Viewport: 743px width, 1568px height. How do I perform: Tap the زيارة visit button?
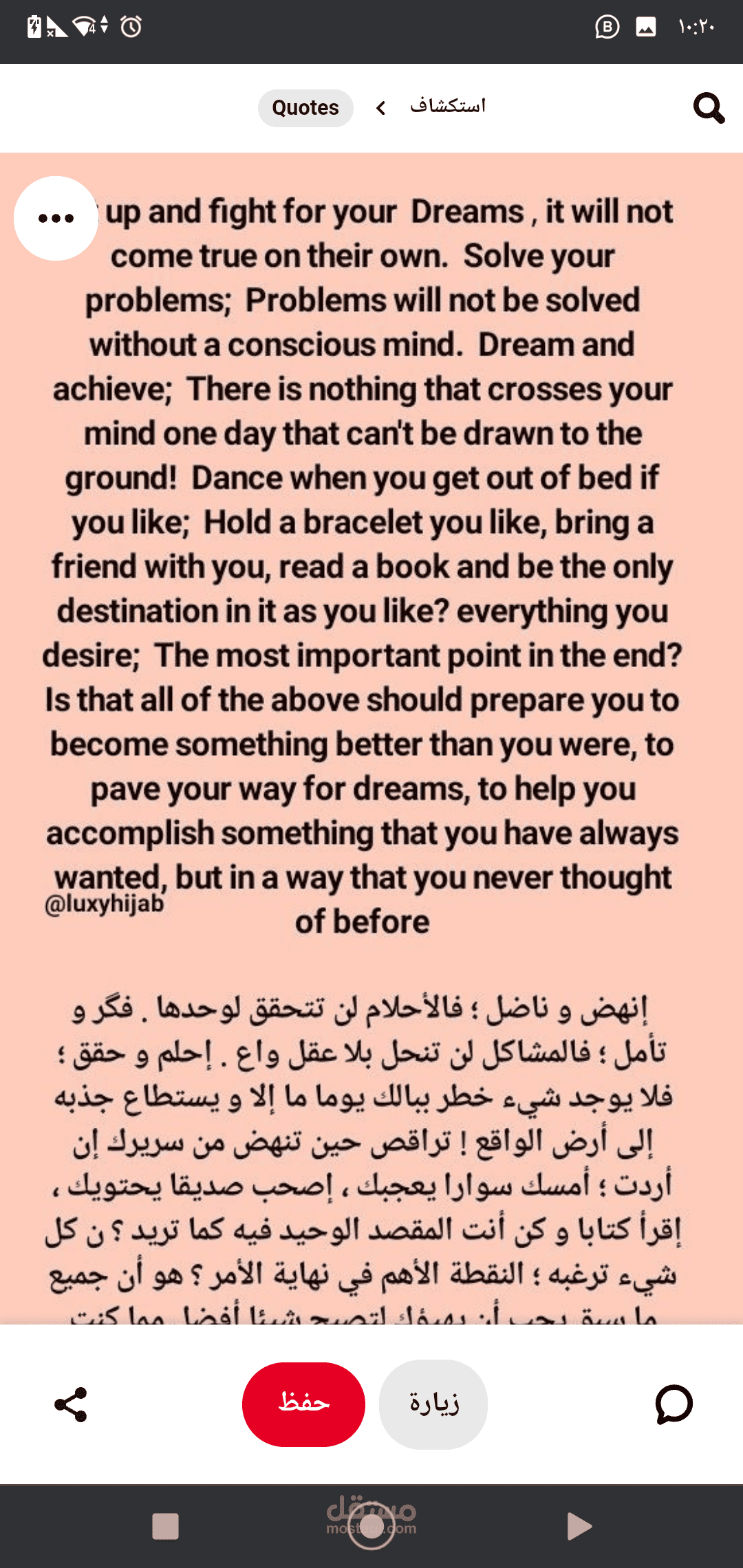pos(433,1404)
